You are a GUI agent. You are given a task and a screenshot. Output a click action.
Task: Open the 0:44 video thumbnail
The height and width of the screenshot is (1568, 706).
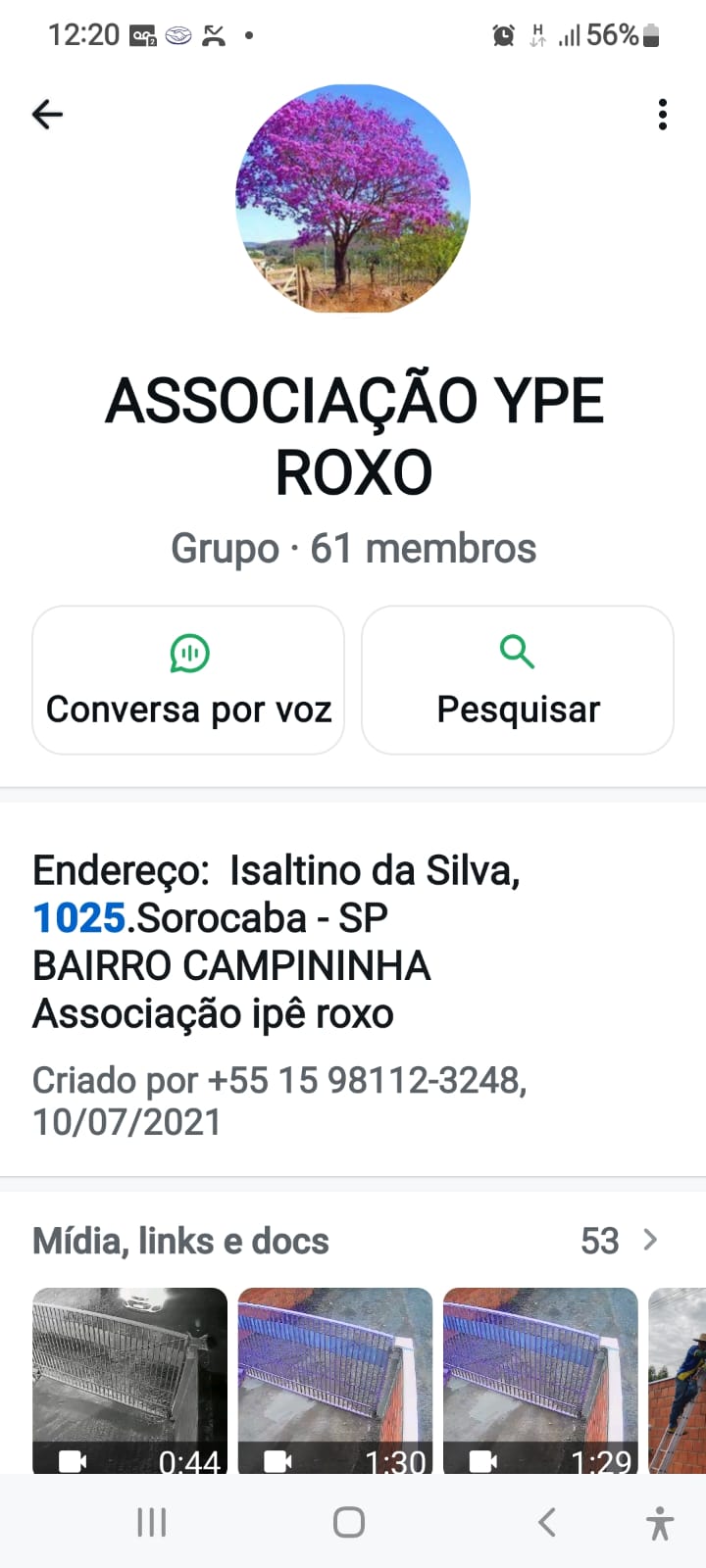tap(128, 1379)
